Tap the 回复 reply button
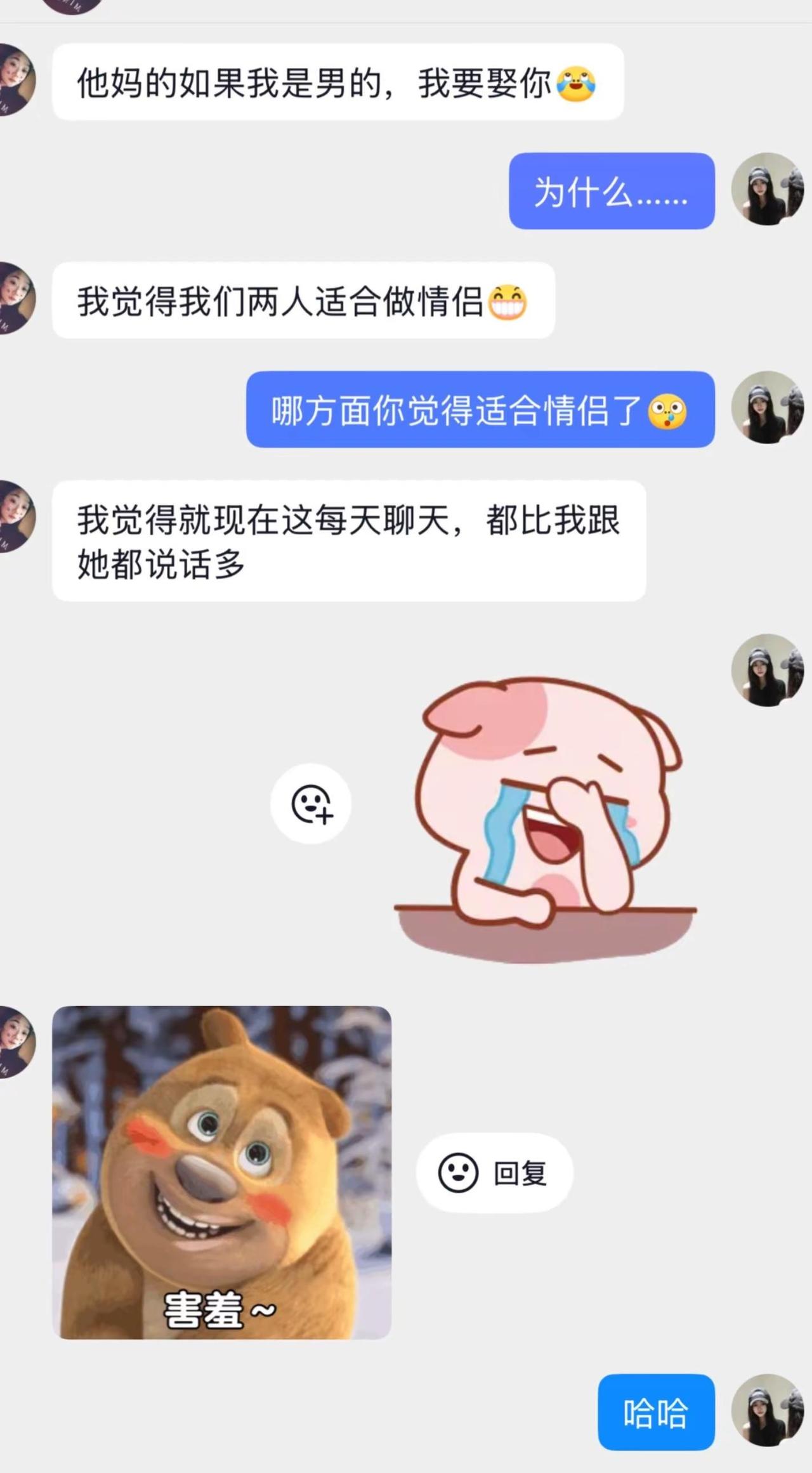This screenshot has height=1473, width=812. click(519, 1172)
